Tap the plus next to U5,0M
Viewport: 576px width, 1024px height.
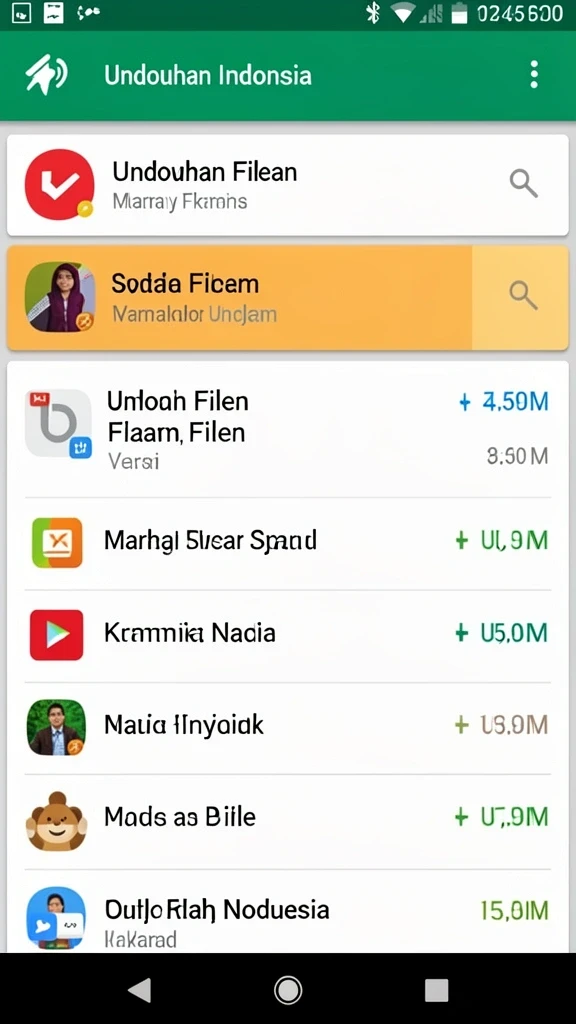[x=462, y=632]
